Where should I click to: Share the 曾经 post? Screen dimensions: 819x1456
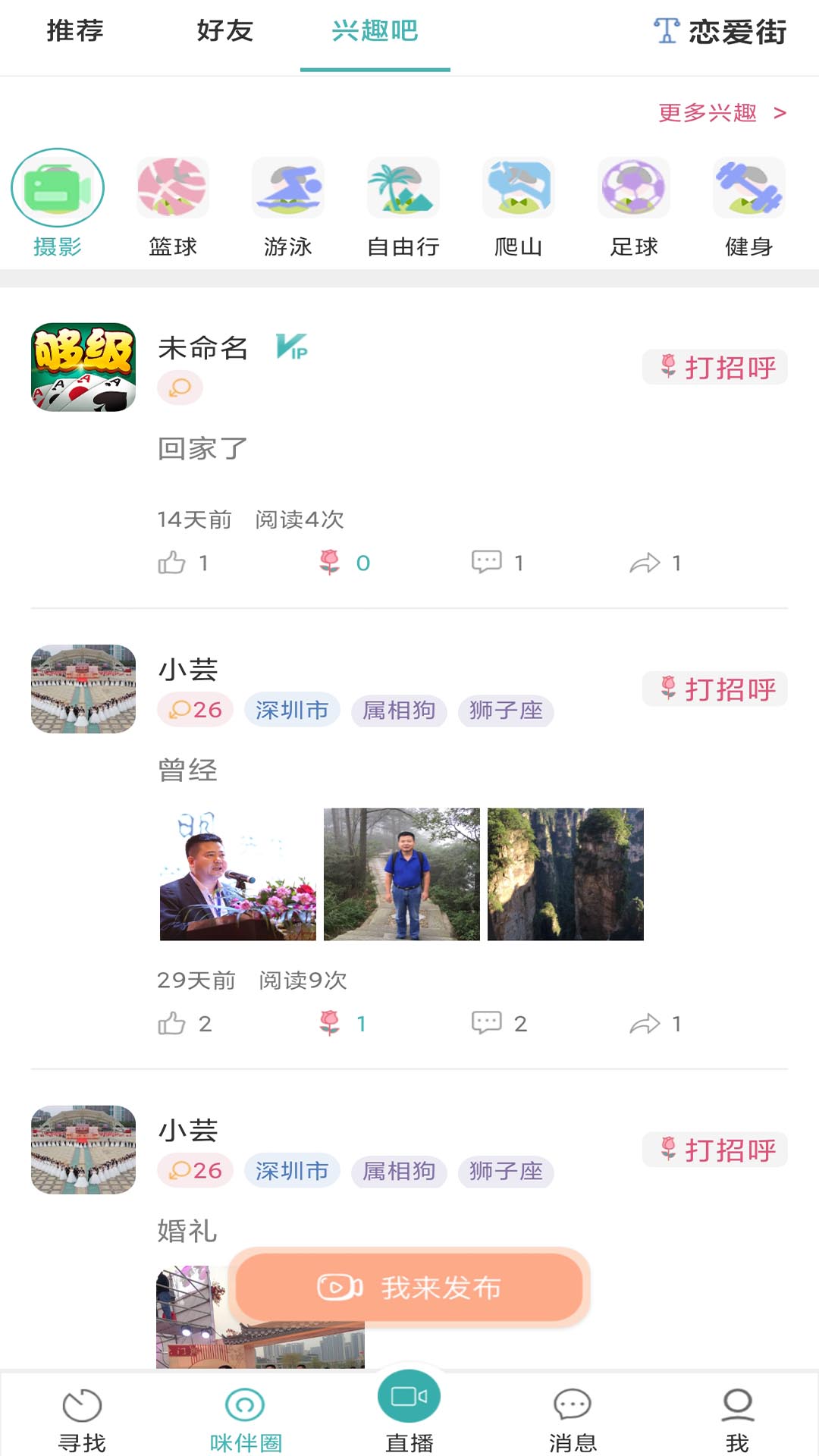coord(645,1025)
